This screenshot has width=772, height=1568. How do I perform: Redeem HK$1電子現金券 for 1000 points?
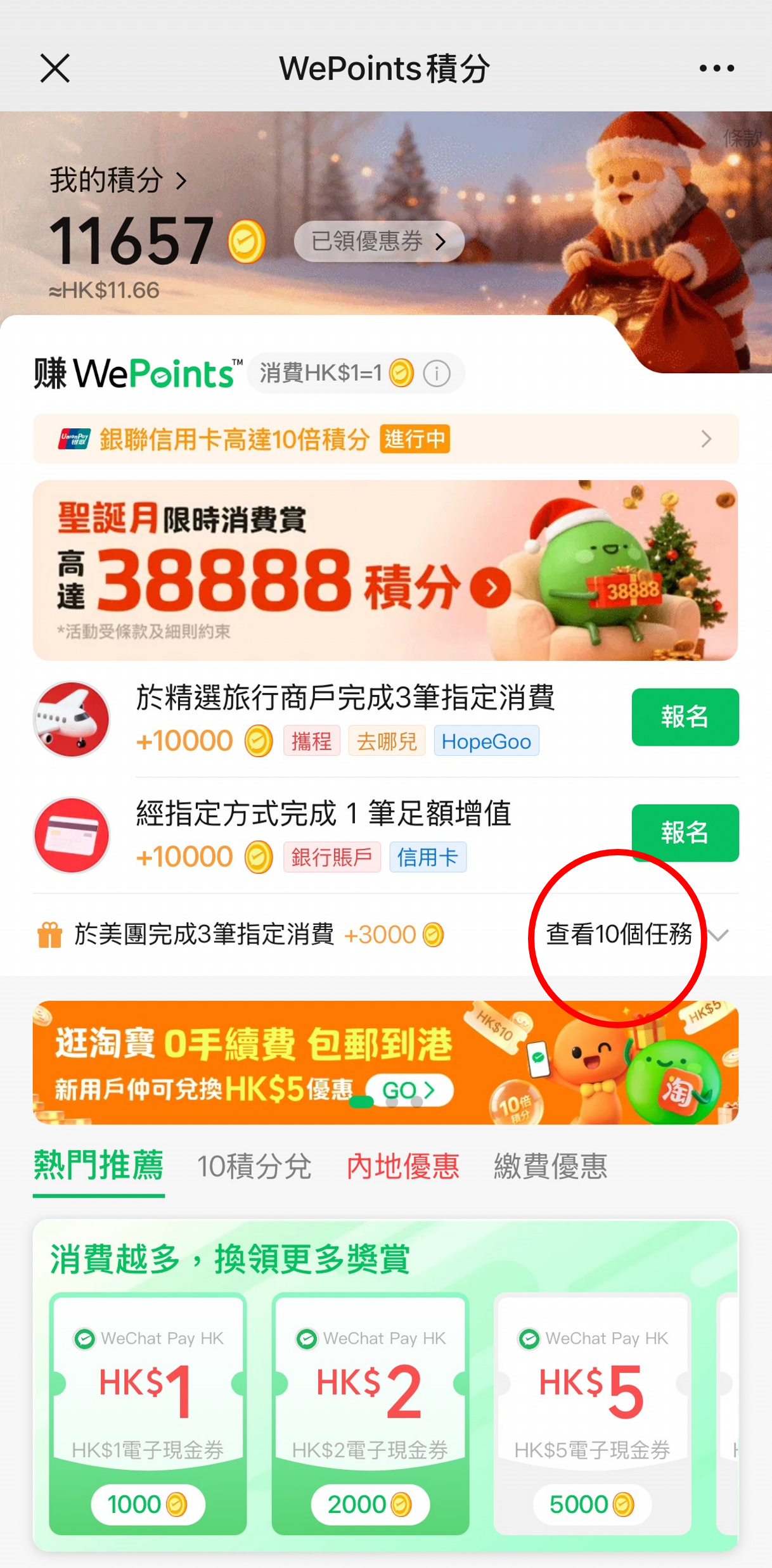(148, 1505)
